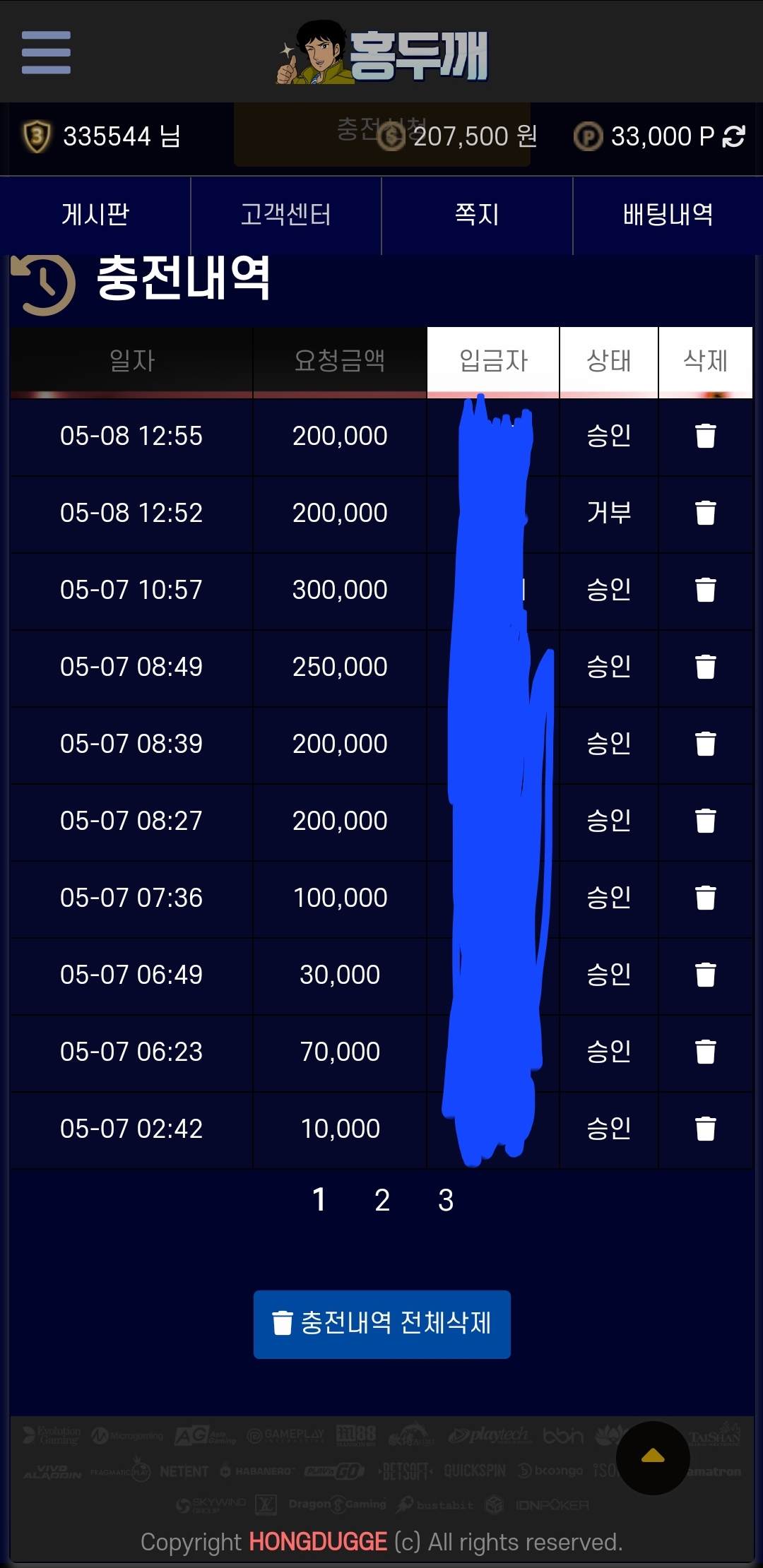Open the hamburger menu

(x=46, y=52)
